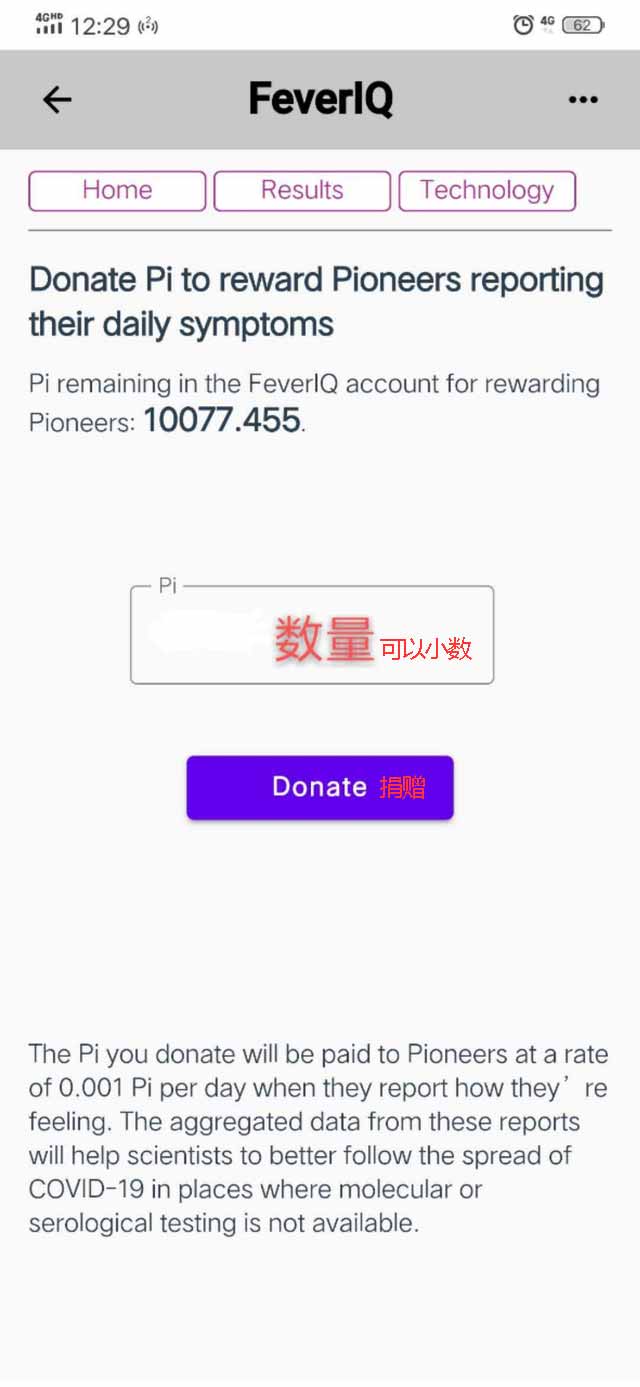Go back using the arrow icon
The width and height of the screenshot is (640, 1387).
coord(57,99)
